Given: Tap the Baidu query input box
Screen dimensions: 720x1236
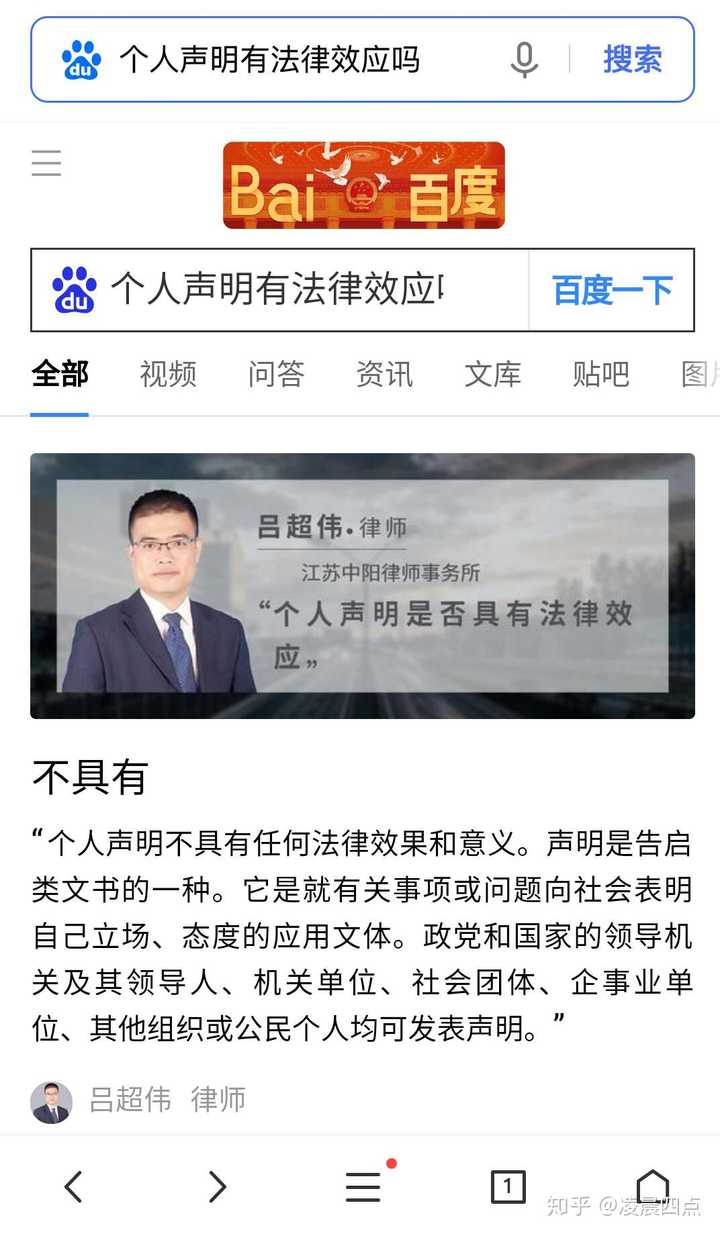Looking at the screenshot, I should coord(278,290).
